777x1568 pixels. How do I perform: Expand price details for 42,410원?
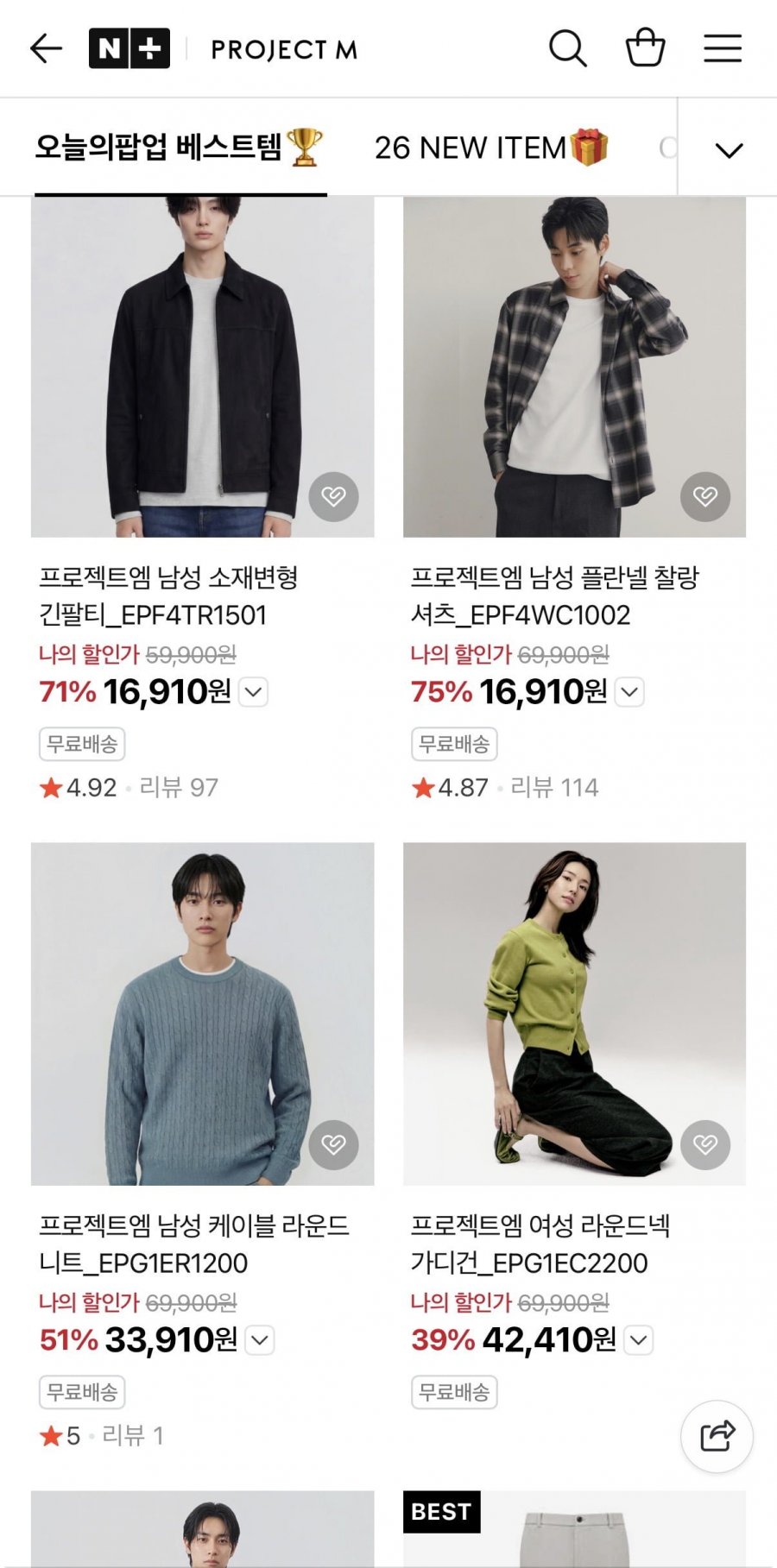[638, 1340]
